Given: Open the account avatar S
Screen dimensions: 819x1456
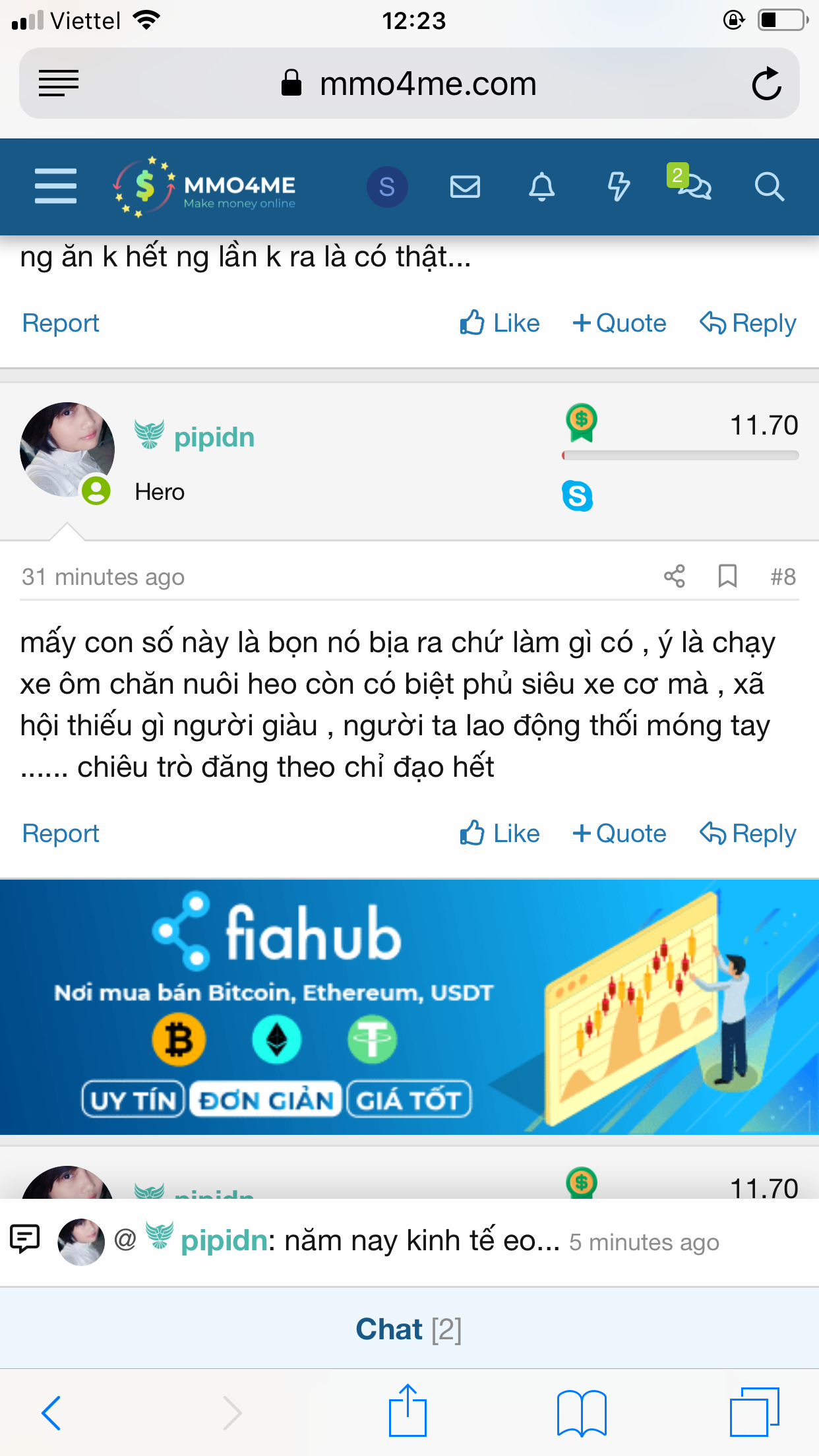Looking at the screenshot, I should coord(387,187).
